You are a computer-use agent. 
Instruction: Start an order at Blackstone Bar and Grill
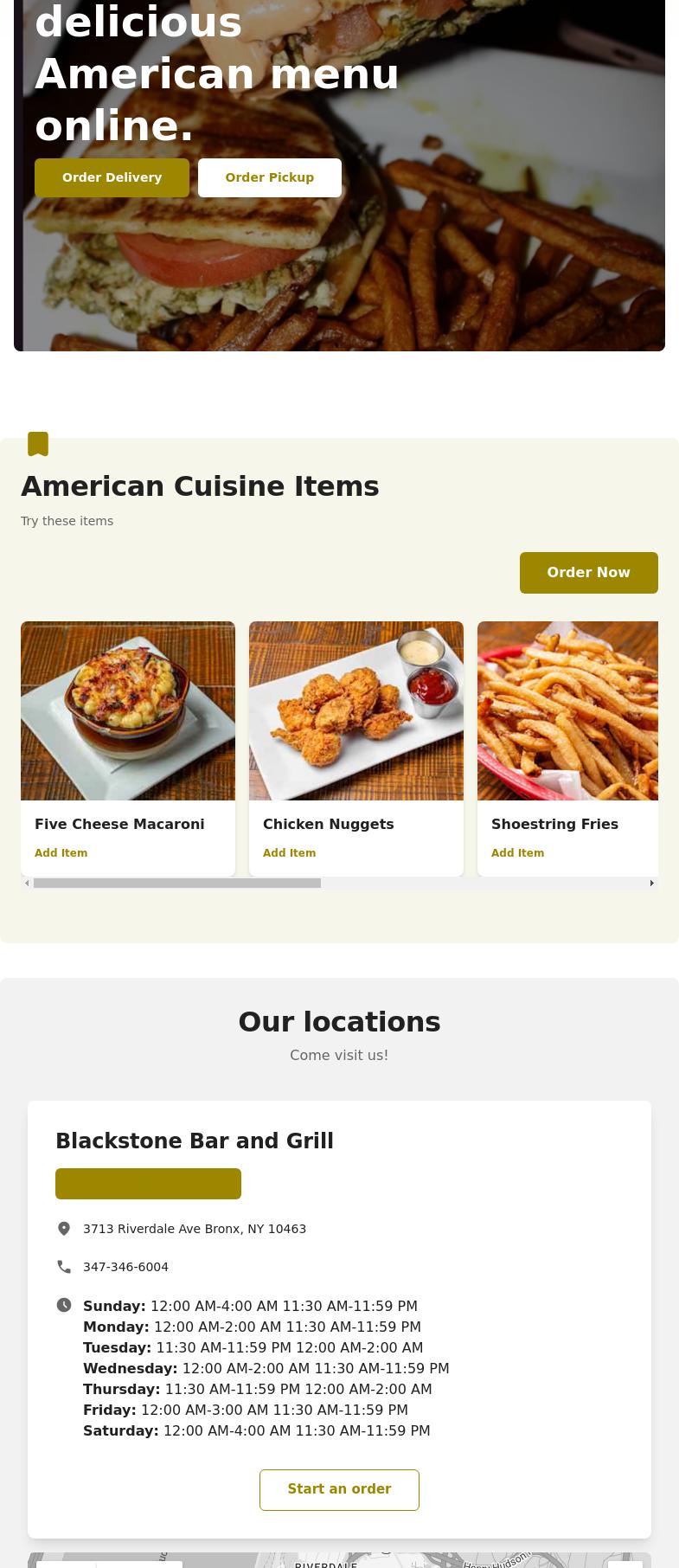point(339,1489)
